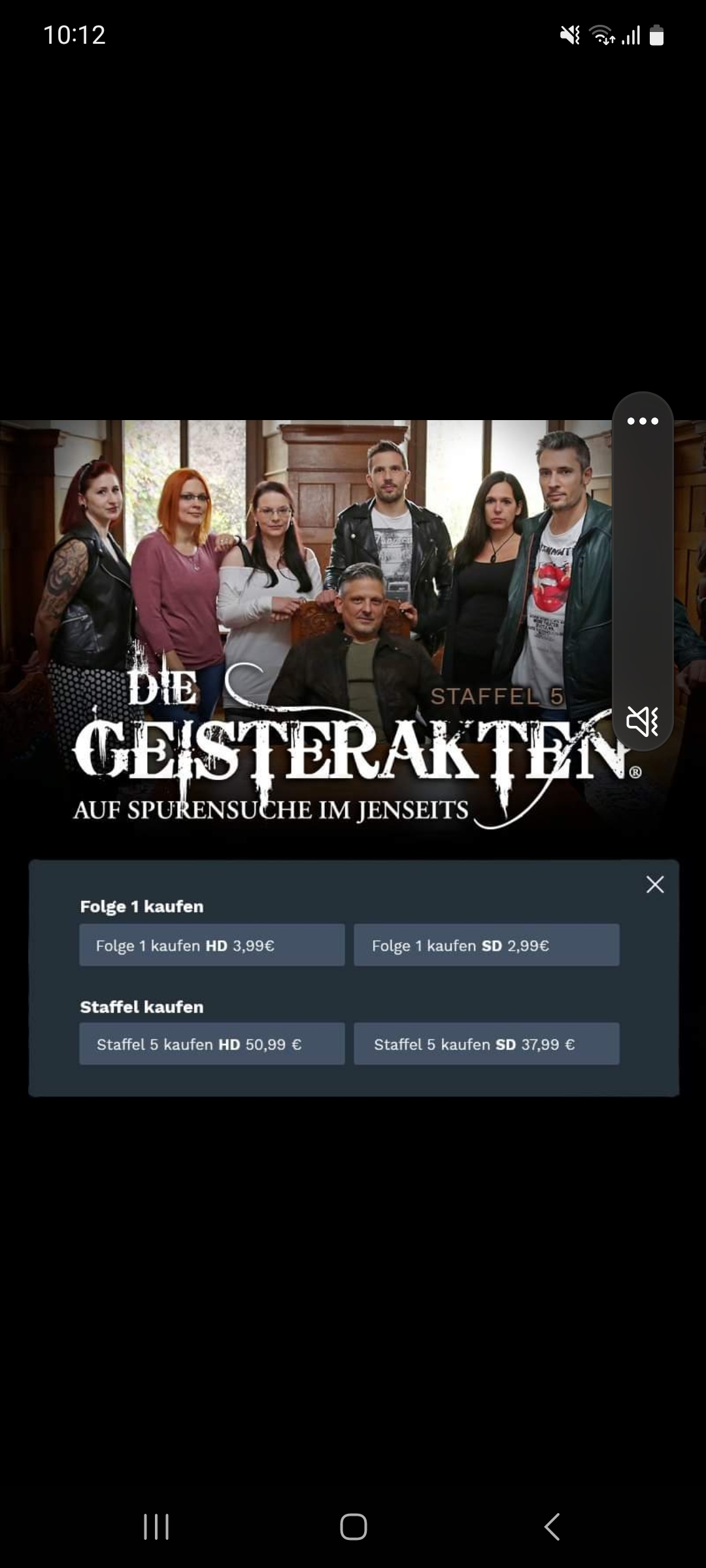The width and height of the screenshot is (706, 1568).
Task: Go to the home screen
Action: [353, 1527]
